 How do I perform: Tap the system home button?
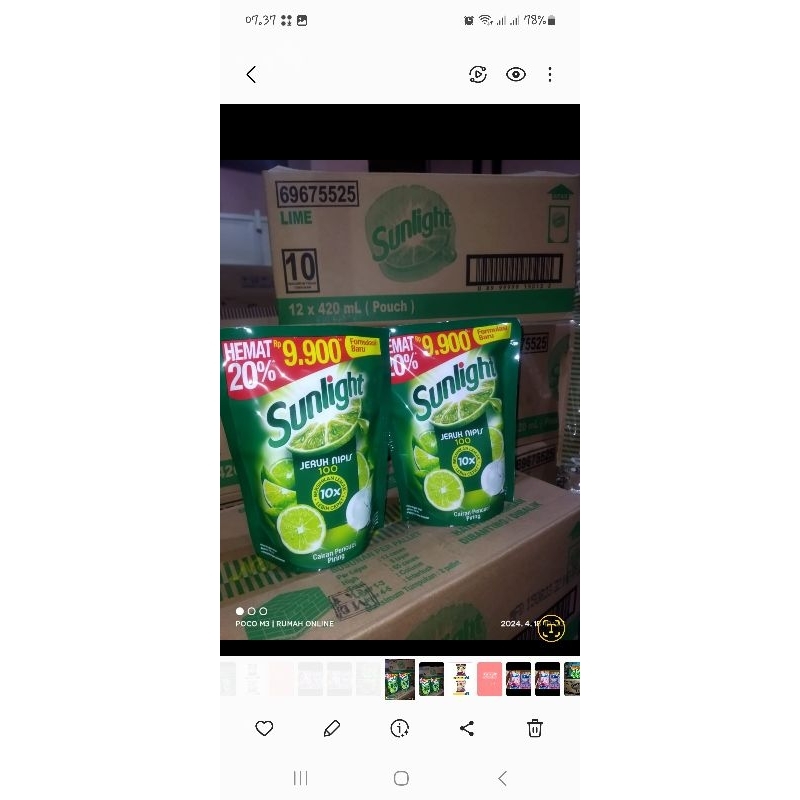[401, 778]
